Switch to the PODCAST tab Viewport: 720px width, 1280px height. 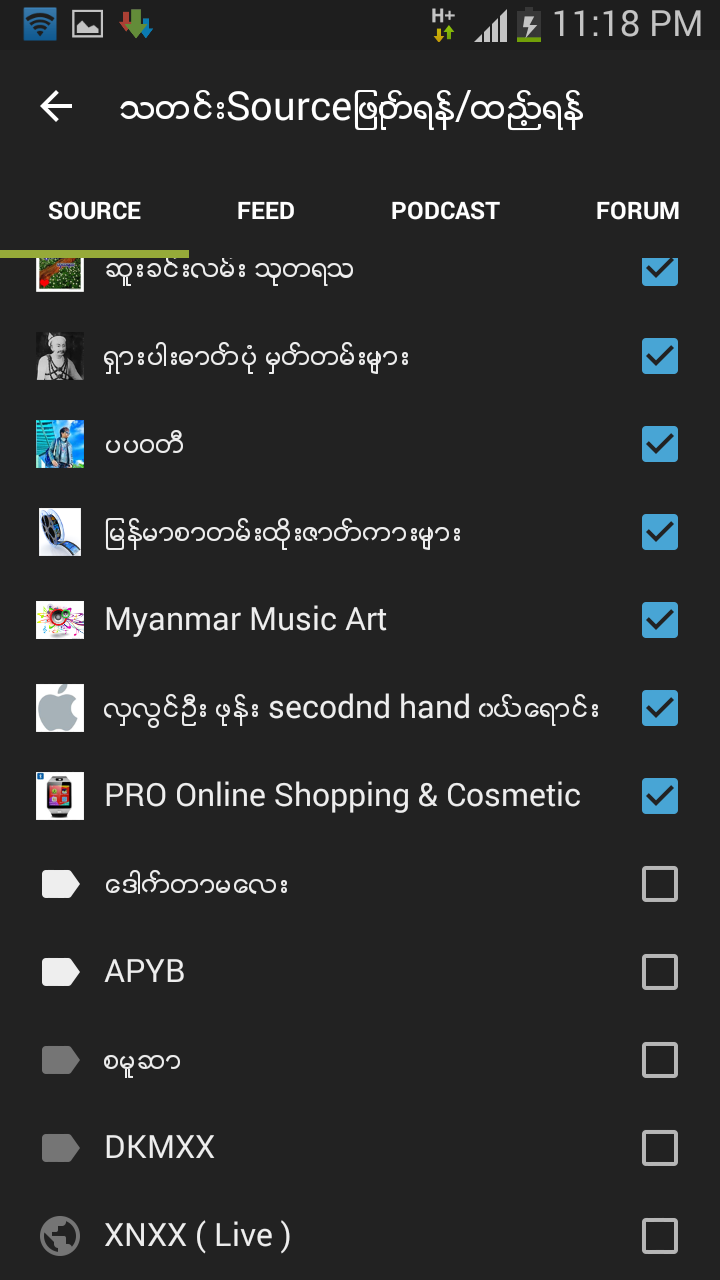(445, 211)
